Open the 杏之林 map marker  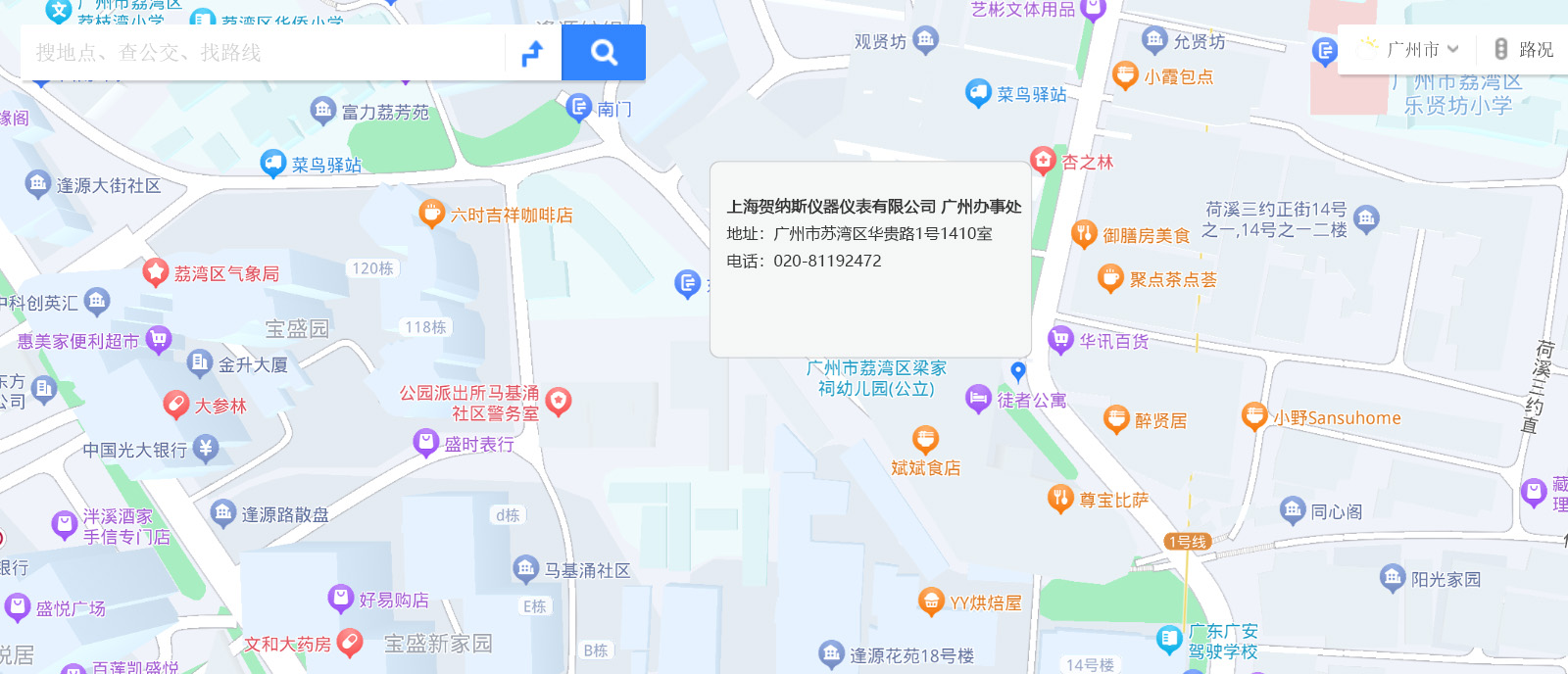click(1043, 161)
